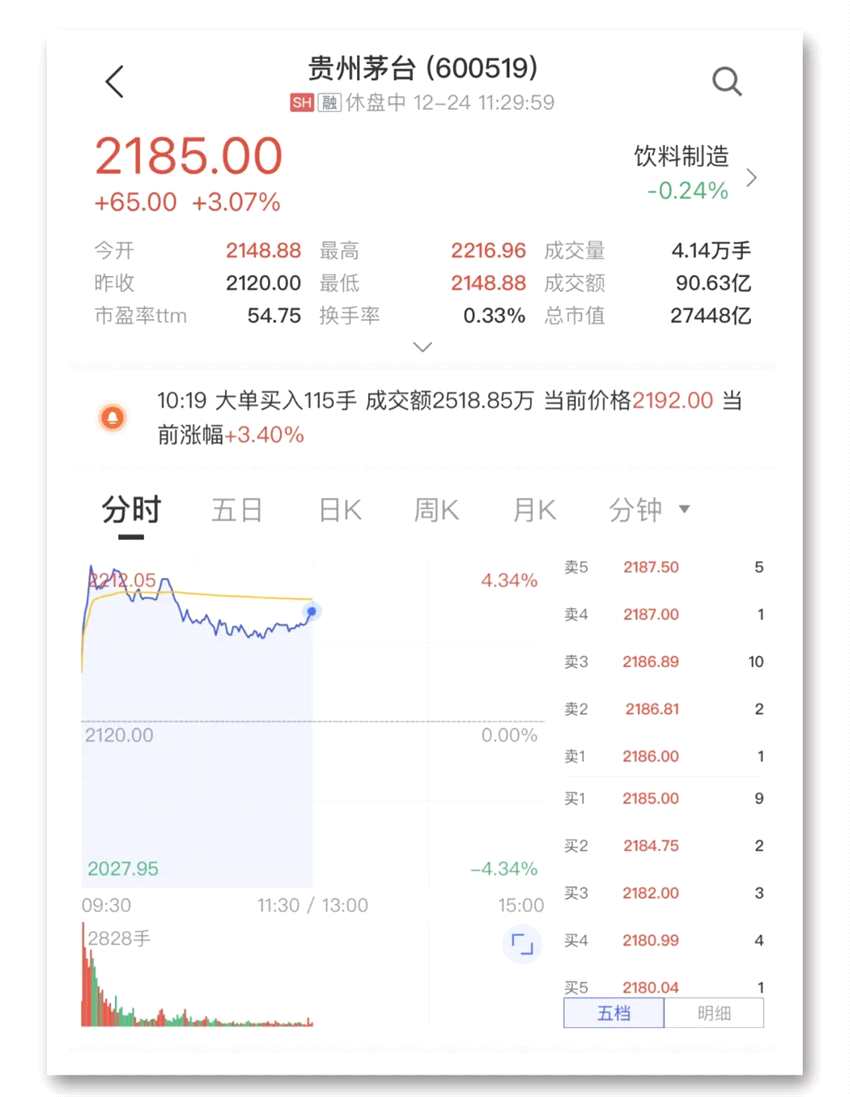This screenshot has width=850, height=1097.
Task: Switch to the 周K chart tab
Action: click(x=436, y=510)
